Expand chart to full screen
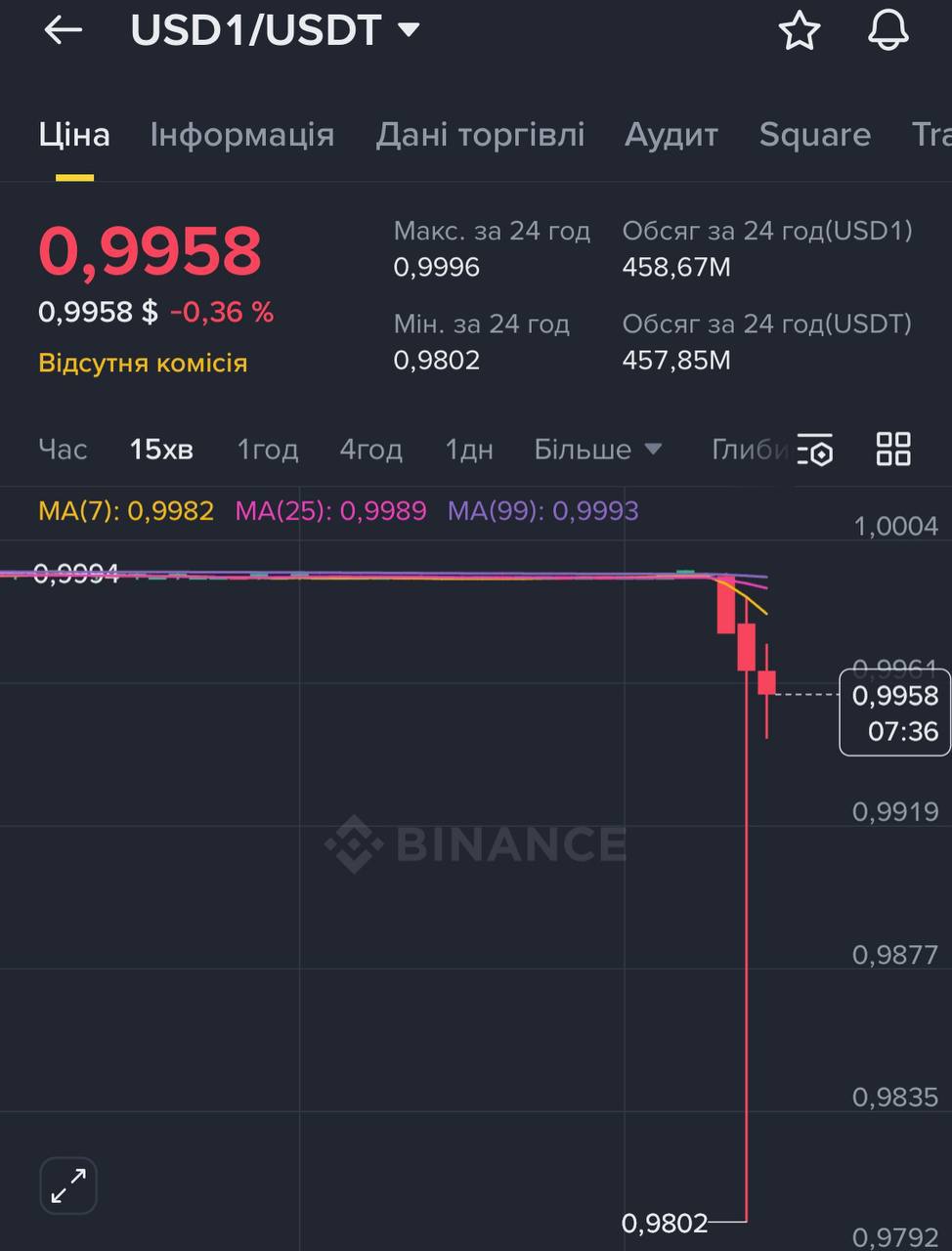952x1251 pixels. 68,1186
